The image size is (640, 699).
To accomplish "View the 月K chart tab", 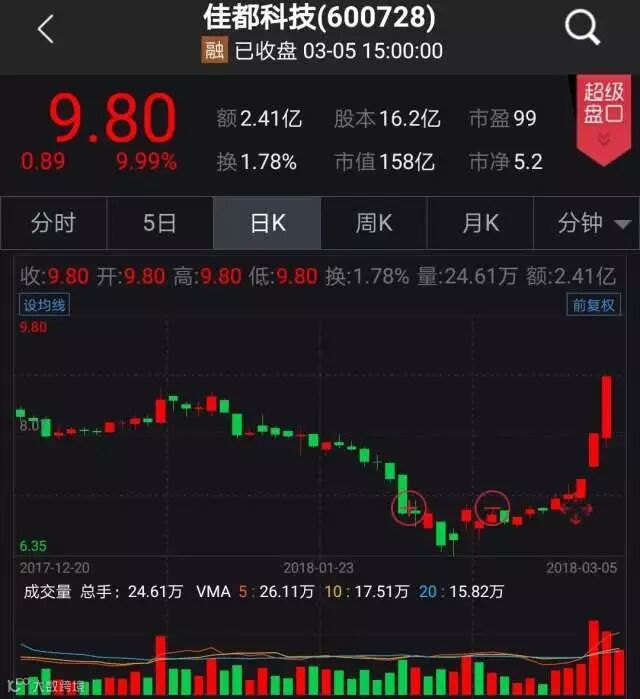I will pos(480,223).
